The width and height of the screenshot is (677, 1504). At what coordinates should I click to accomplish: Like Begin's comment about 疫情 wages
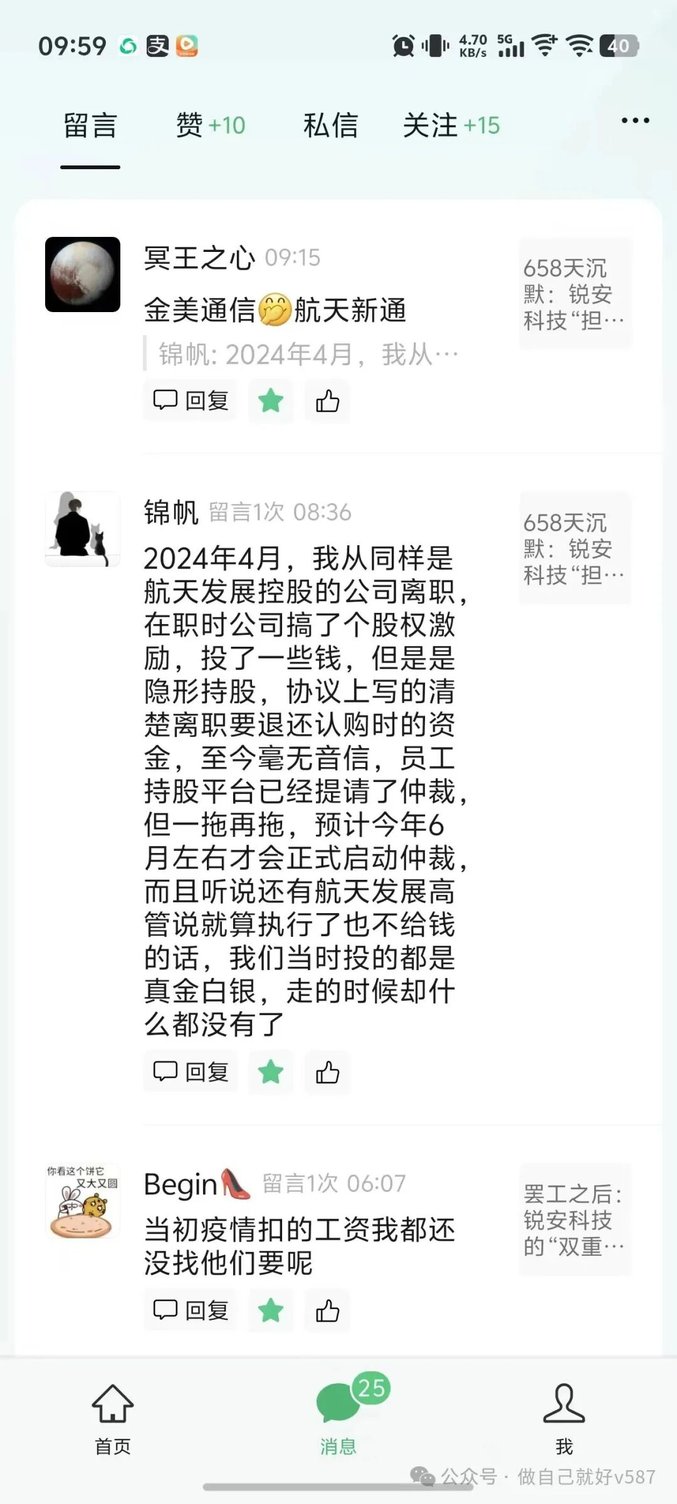(x=328, y=1310)
